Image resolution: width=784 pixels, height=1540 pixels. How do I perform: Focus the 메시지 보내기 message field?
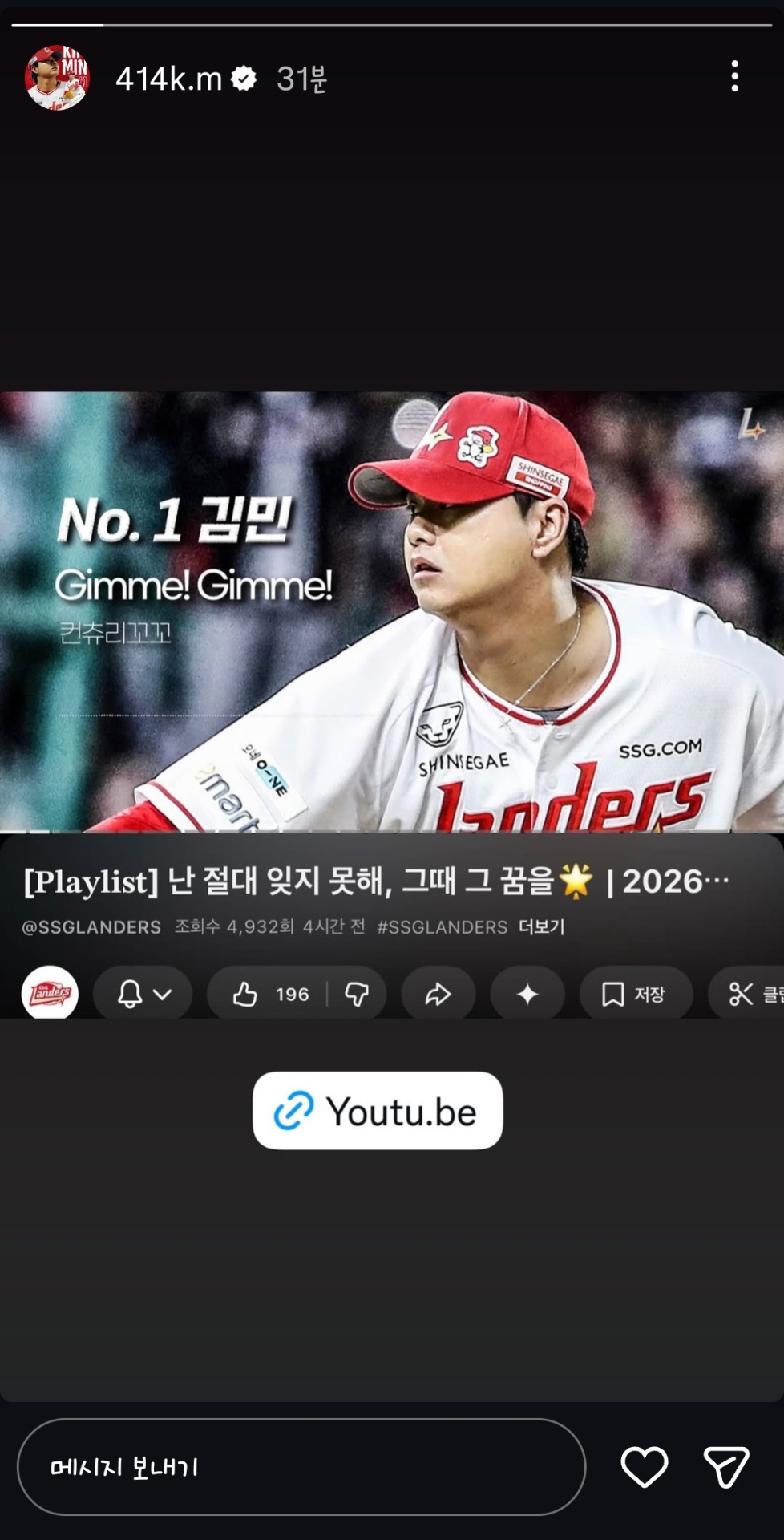pos(301,1467)
